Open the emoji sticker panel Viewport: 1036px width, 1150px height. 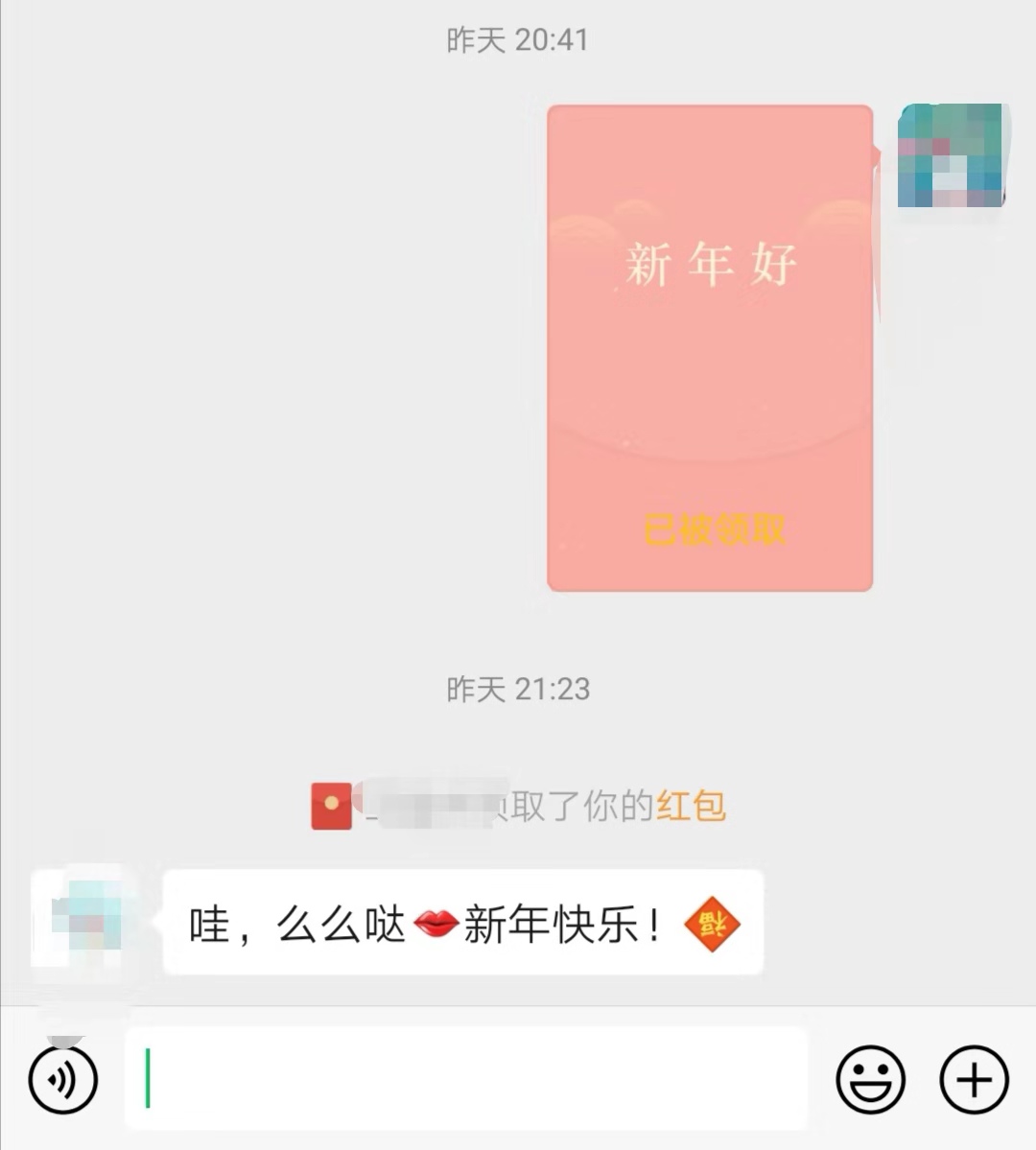click(x=870, y=1080)
